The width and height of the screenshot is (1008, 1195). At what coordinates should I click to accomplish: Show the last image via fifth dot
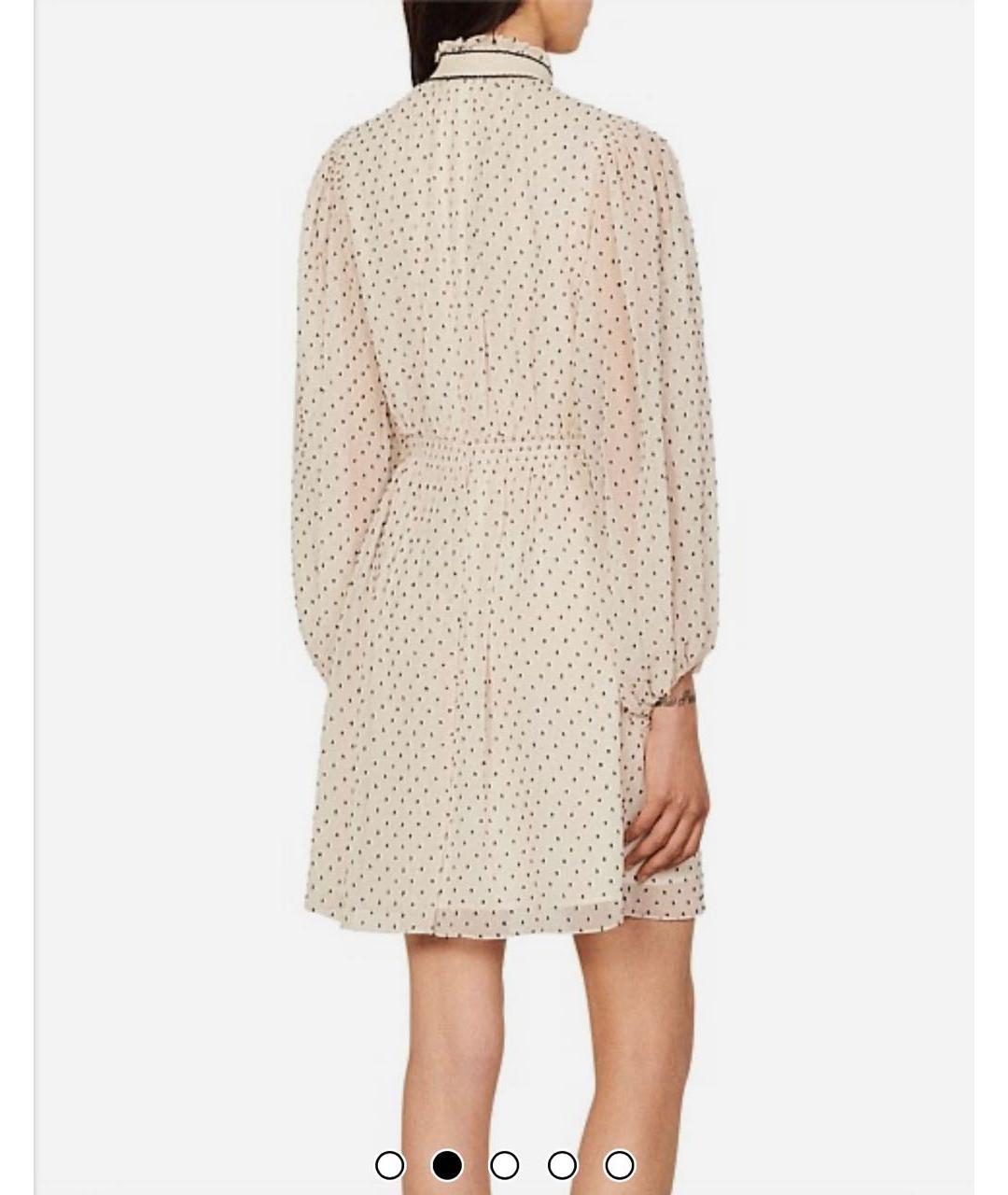[620, 1165]
